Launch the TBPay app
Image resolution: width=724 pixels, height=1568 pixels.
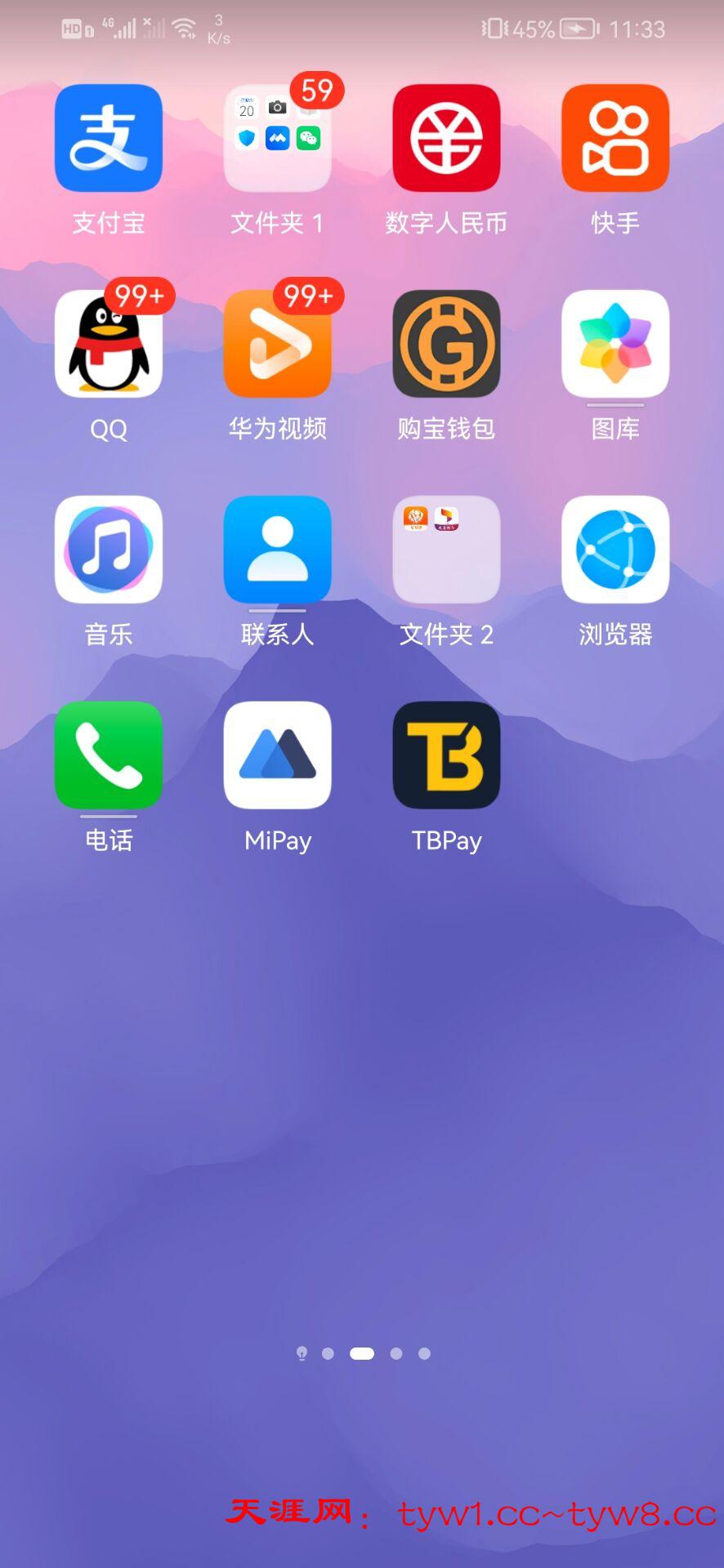[x=446, y=755]
